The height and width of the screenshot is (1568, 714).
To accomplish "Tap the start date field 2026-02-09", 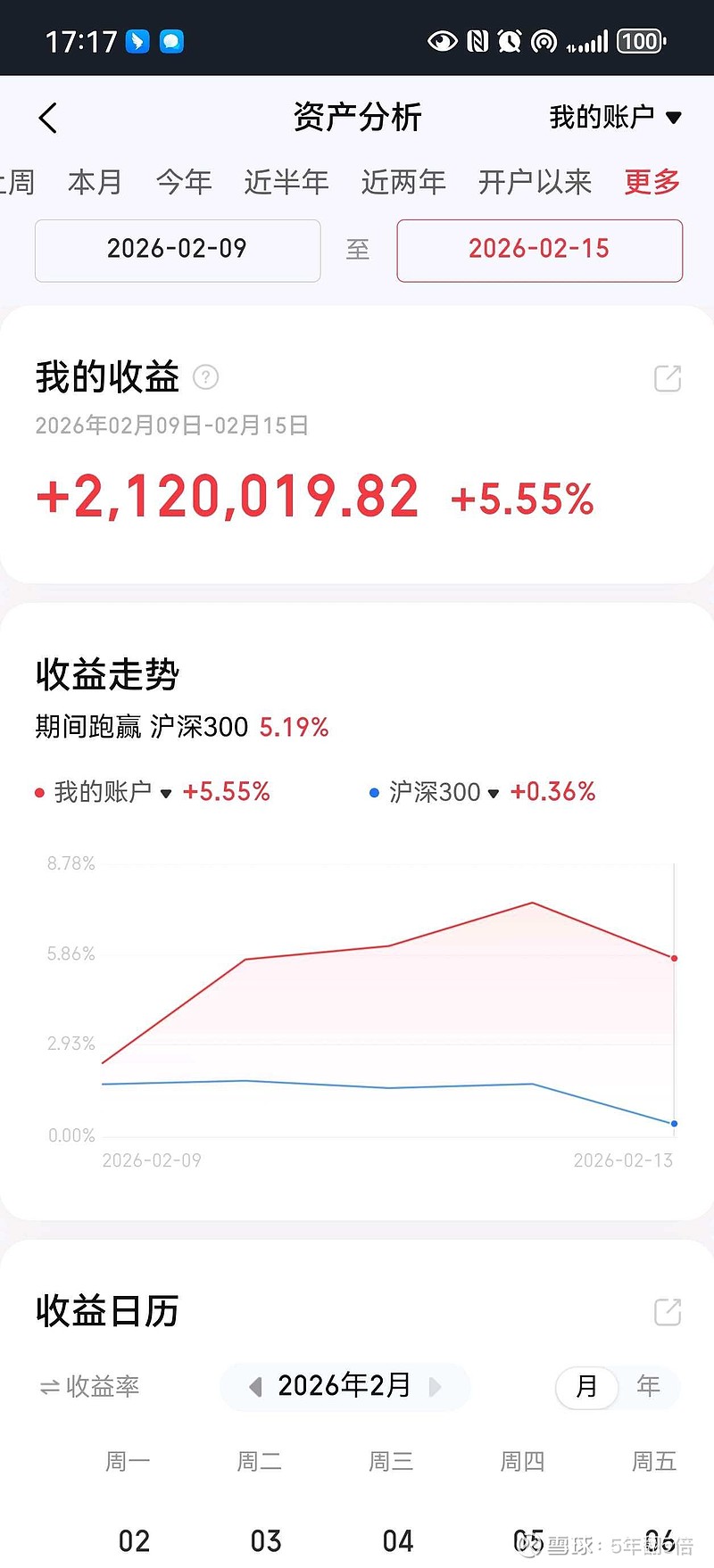I will click(x=177, y=251).
